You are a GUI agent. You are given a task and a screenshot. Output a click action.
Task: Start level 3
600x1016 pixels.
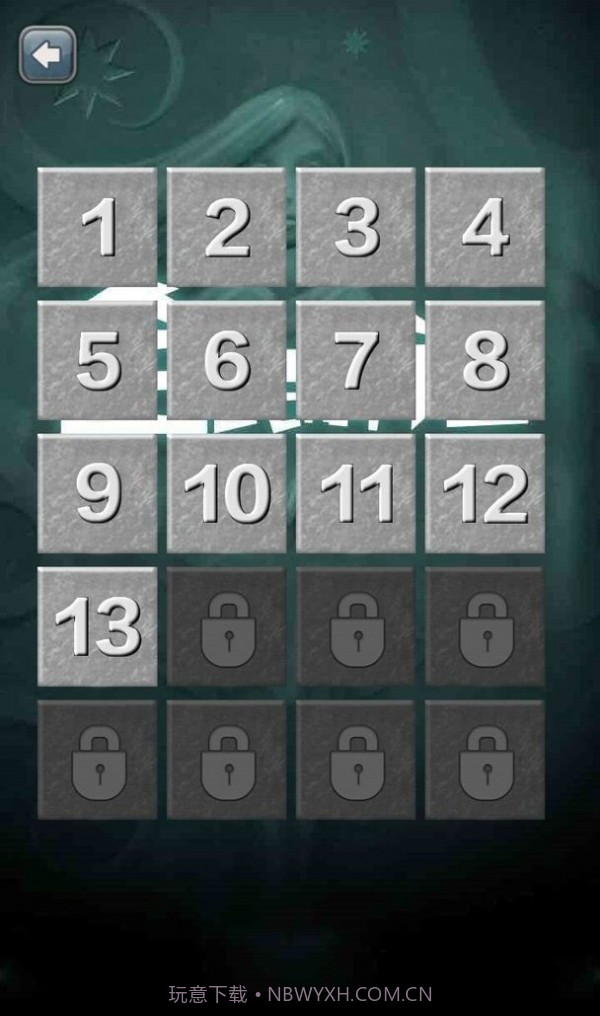point(356,227)
